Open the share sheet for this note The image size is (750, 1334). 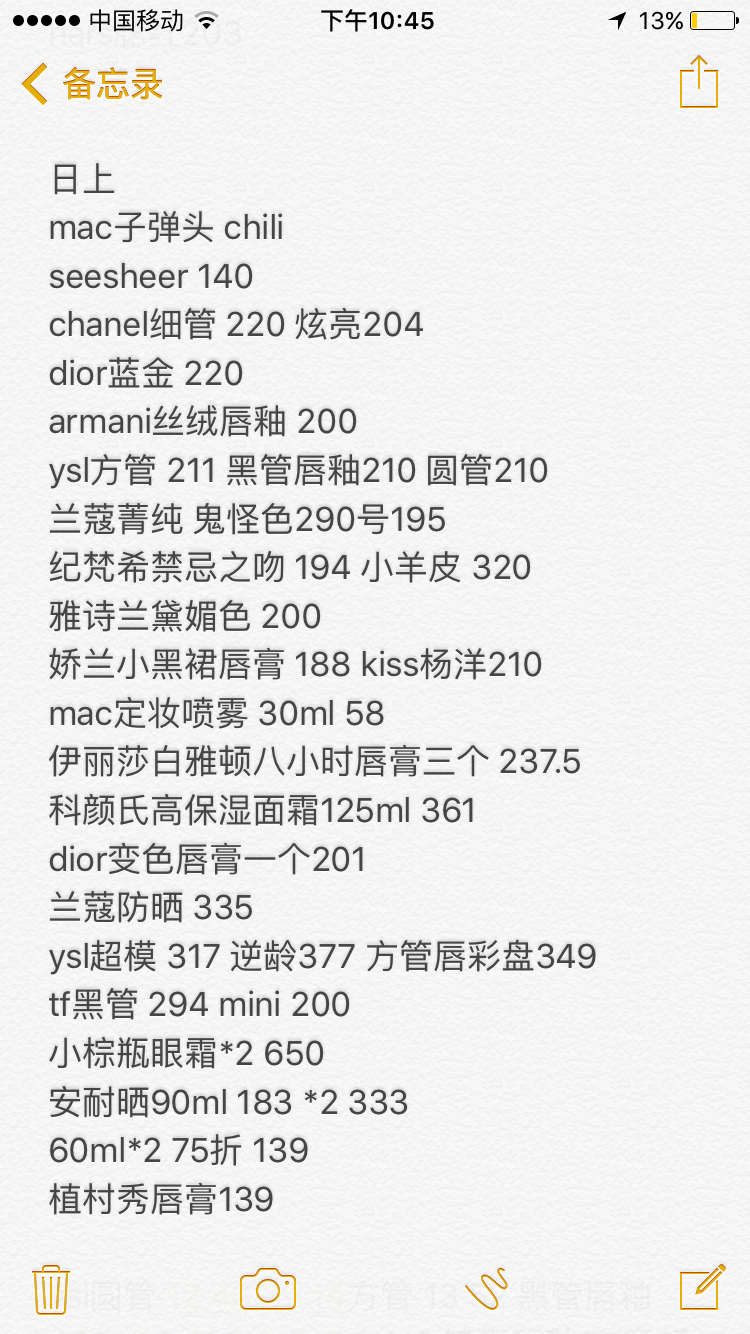[x=698, y=82]
